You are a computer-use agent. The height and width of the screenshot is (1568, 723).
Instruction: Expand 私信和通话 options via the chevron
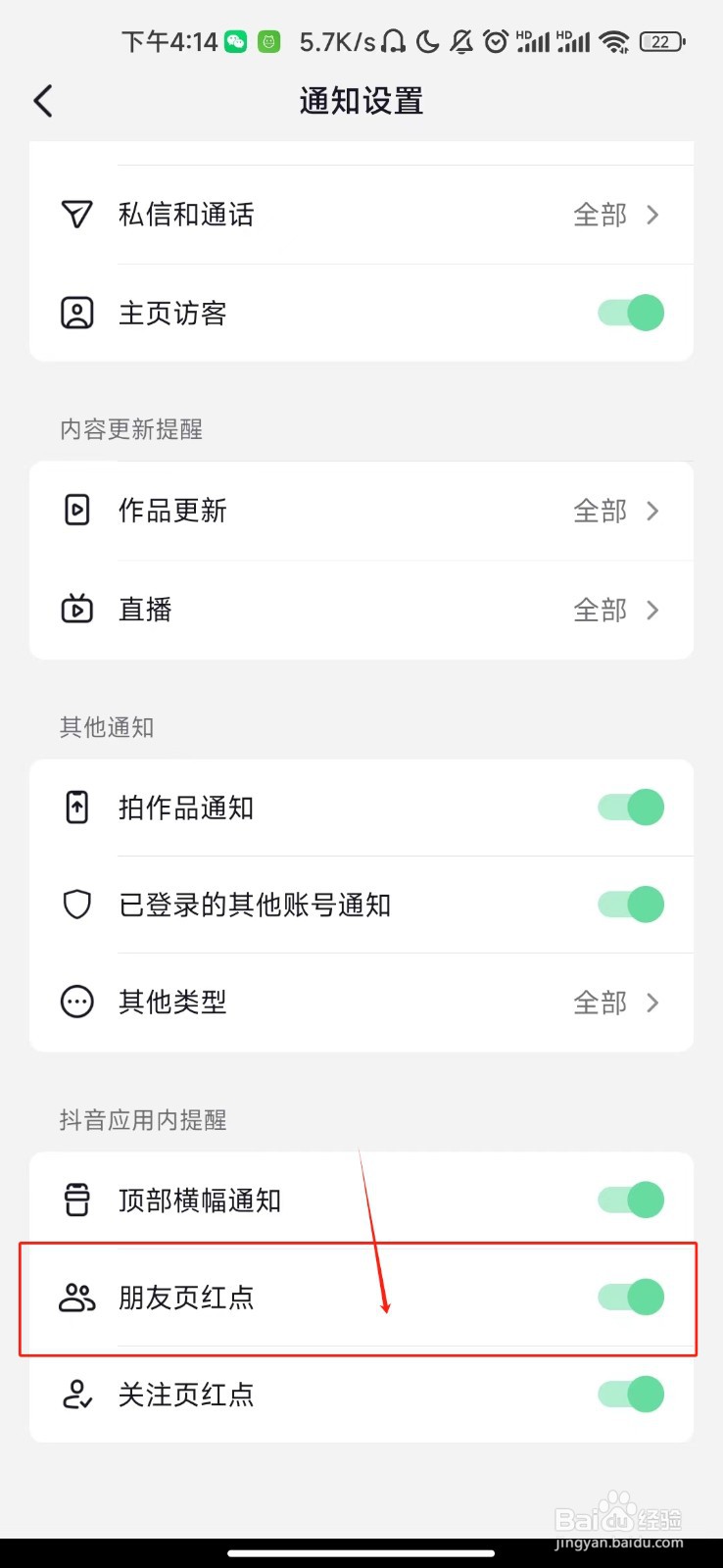click(651, 215)
